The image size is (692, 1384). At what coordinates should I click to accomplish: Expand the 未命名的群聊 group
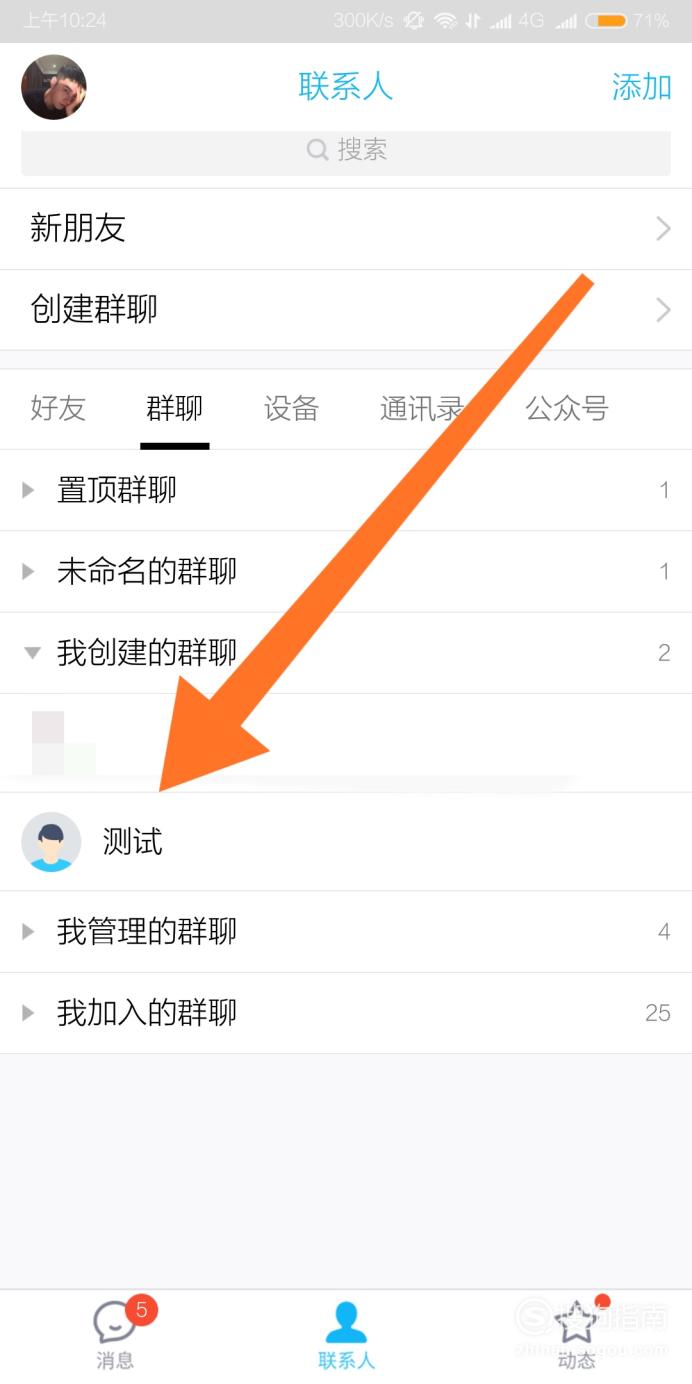click(346, 572)
